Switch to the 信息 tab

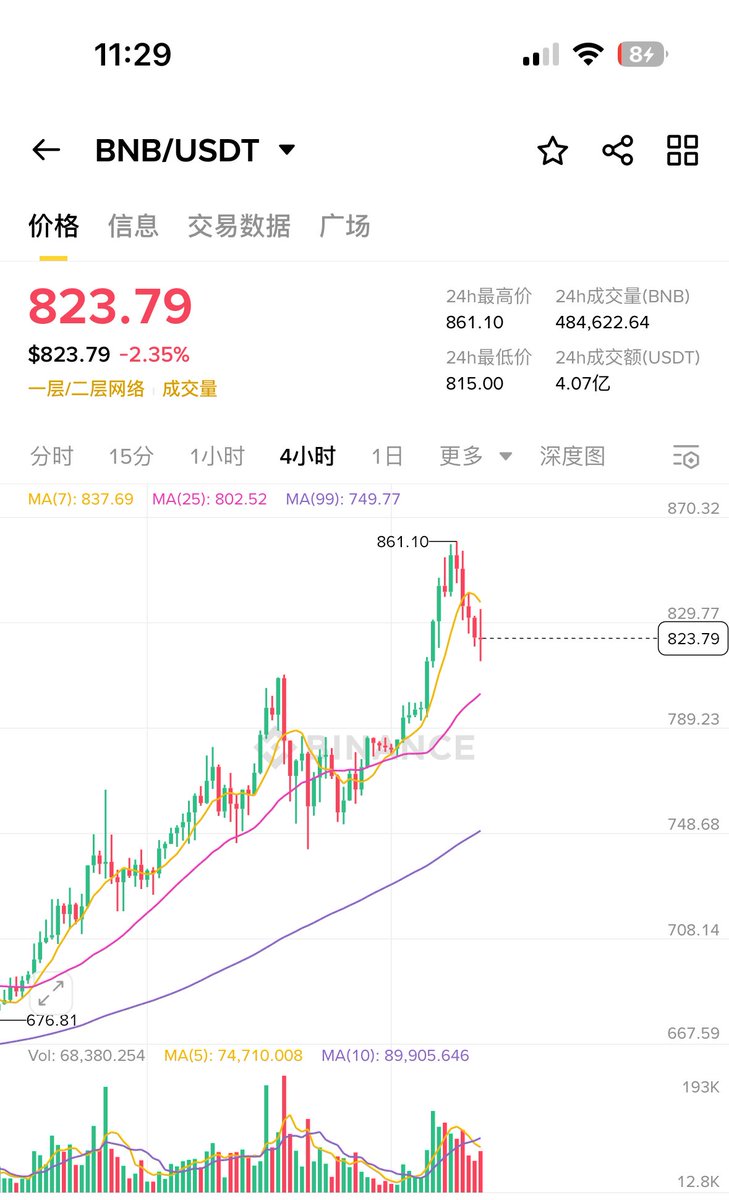point(133,226)
